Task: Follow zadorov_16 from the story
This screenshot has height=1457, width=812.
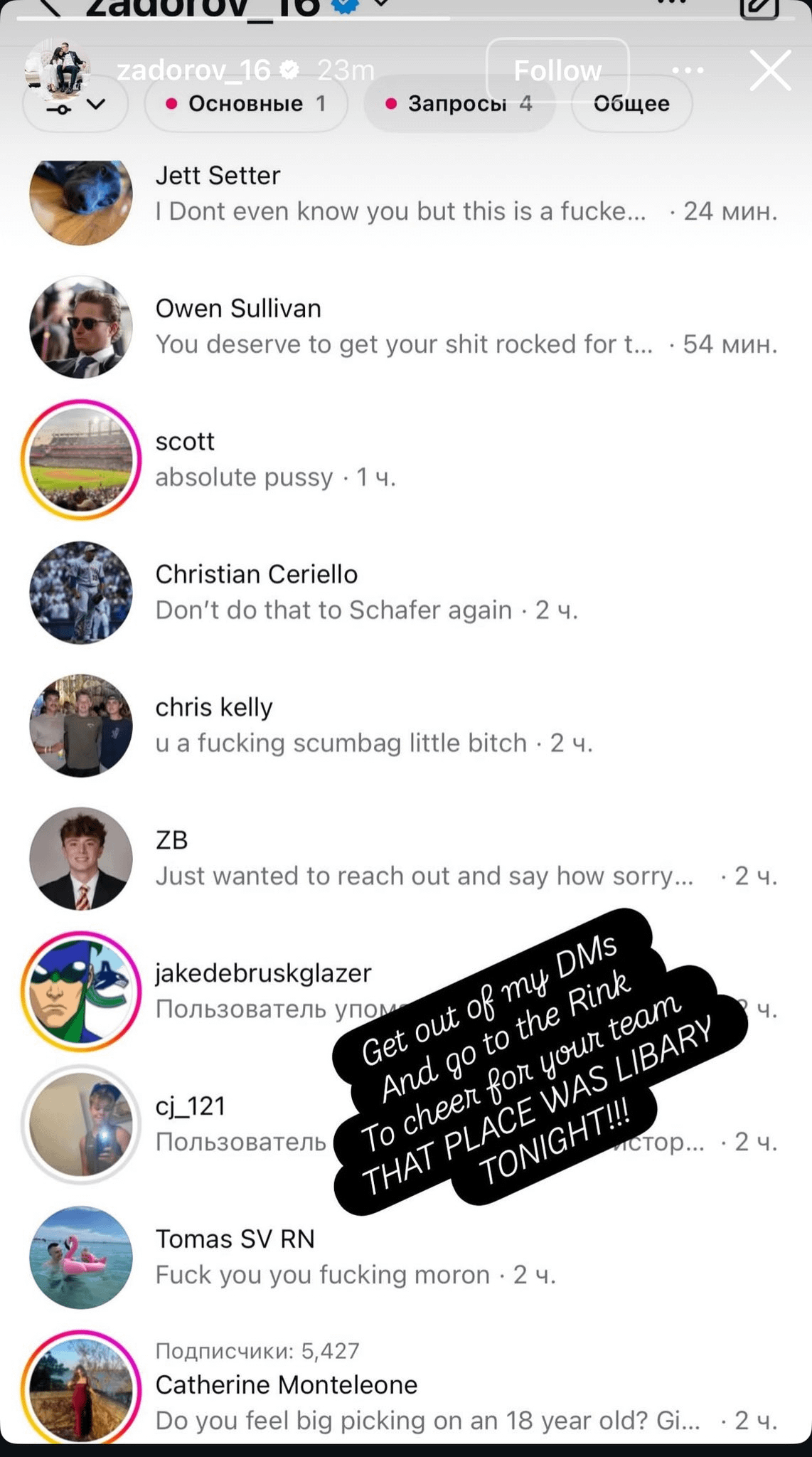Action: pyautogui.click(x=557, y=70)
